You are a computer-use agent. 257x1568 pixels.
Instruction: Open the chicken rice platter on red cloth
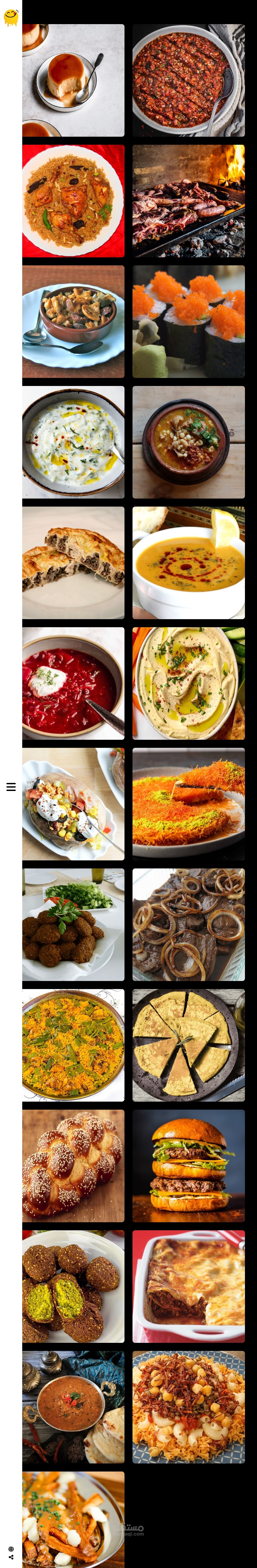click(74, 201)
